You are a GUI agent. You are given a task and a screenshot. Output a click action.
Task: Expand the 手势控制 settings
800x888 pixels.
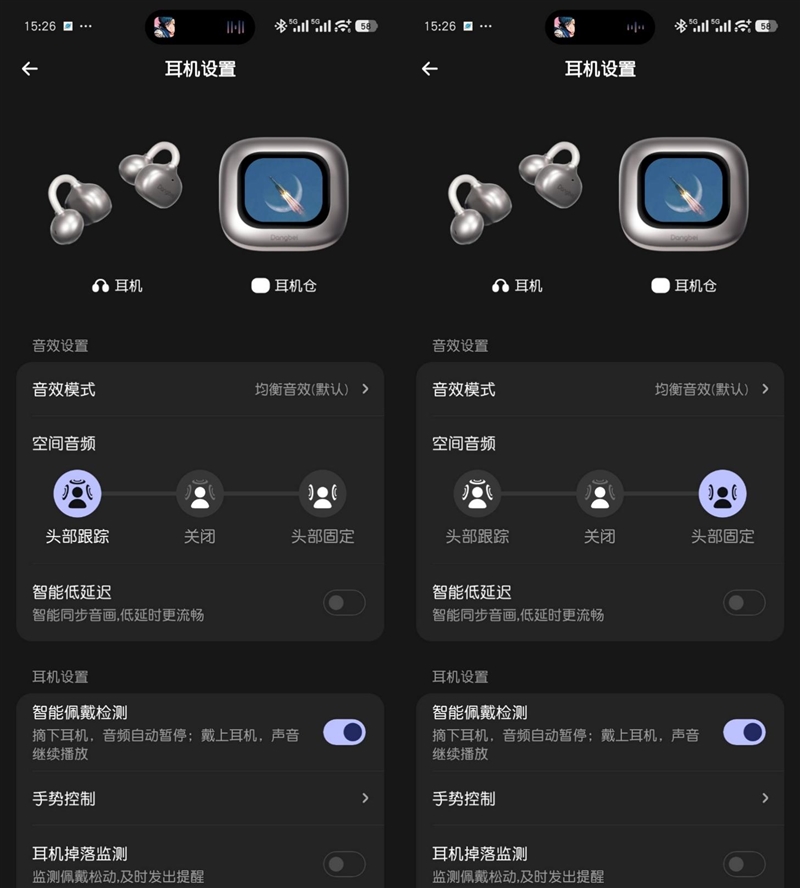200,799
